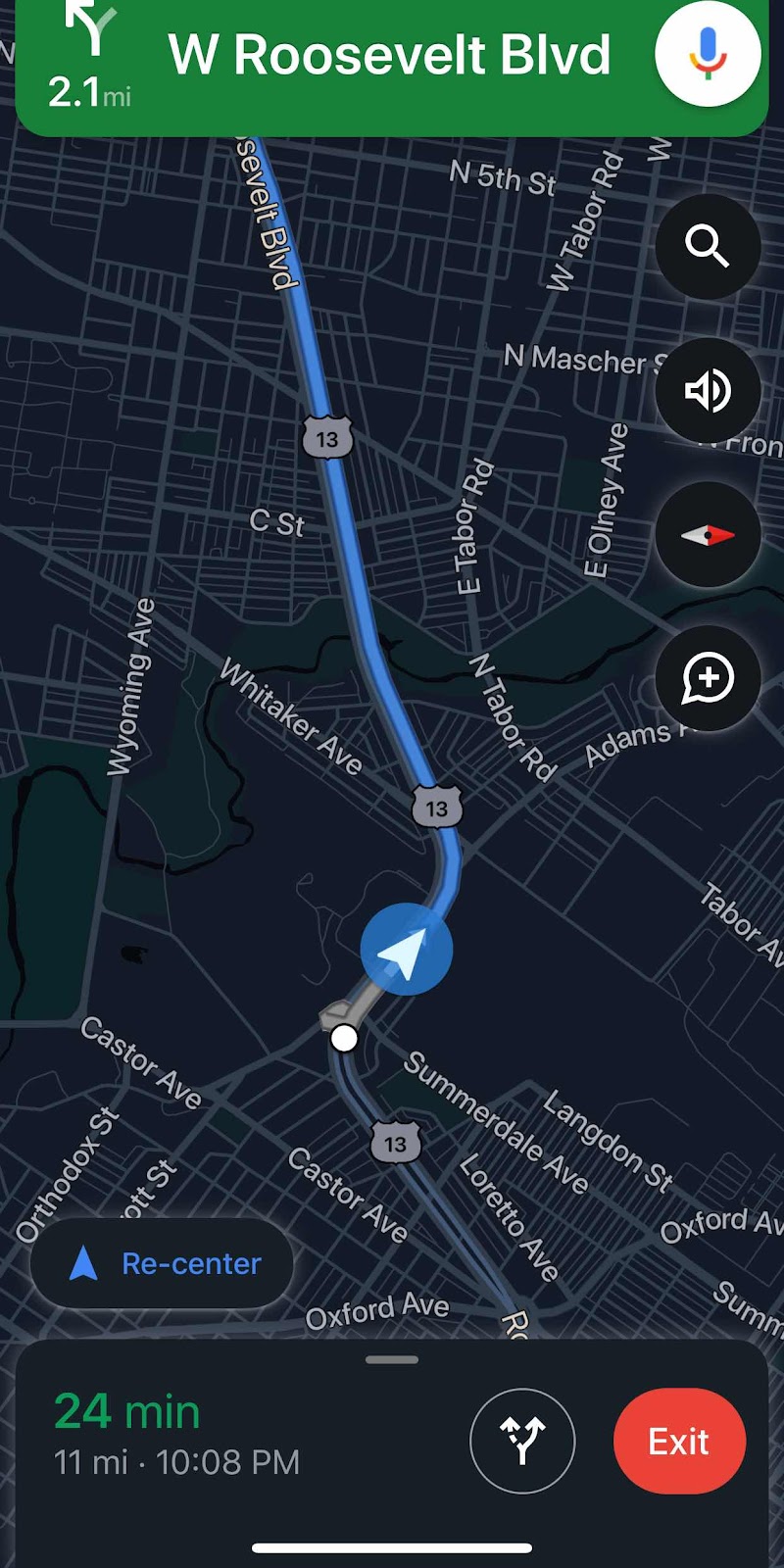This screenshot has height=1568, width=784.
Task: Search along the route
Action: 708,246
